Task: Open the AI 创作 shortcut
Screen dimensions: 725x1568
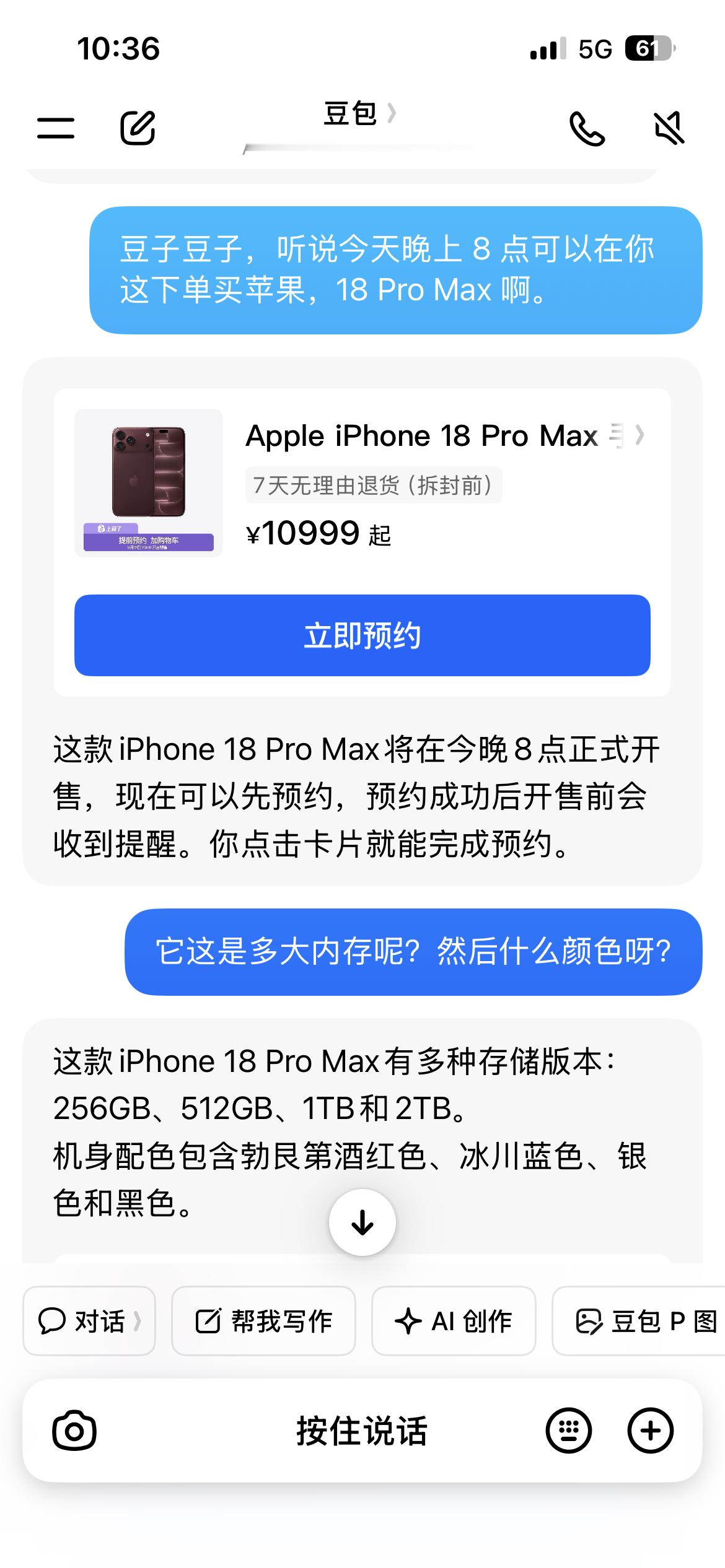Action: [x=454, y=1321]
